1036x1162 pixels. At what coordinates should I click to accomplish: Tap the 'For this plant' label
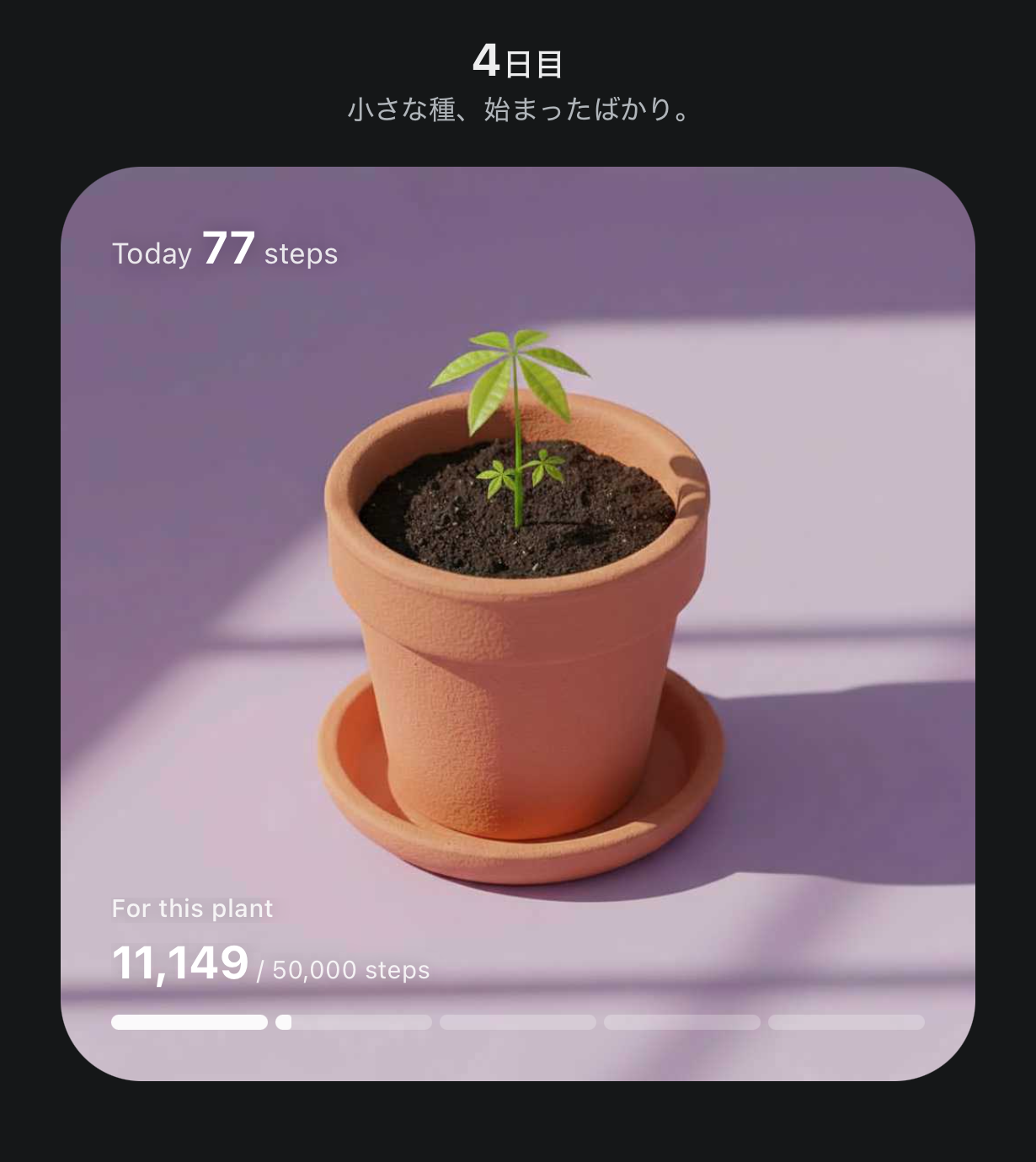(x=193, y=909)
